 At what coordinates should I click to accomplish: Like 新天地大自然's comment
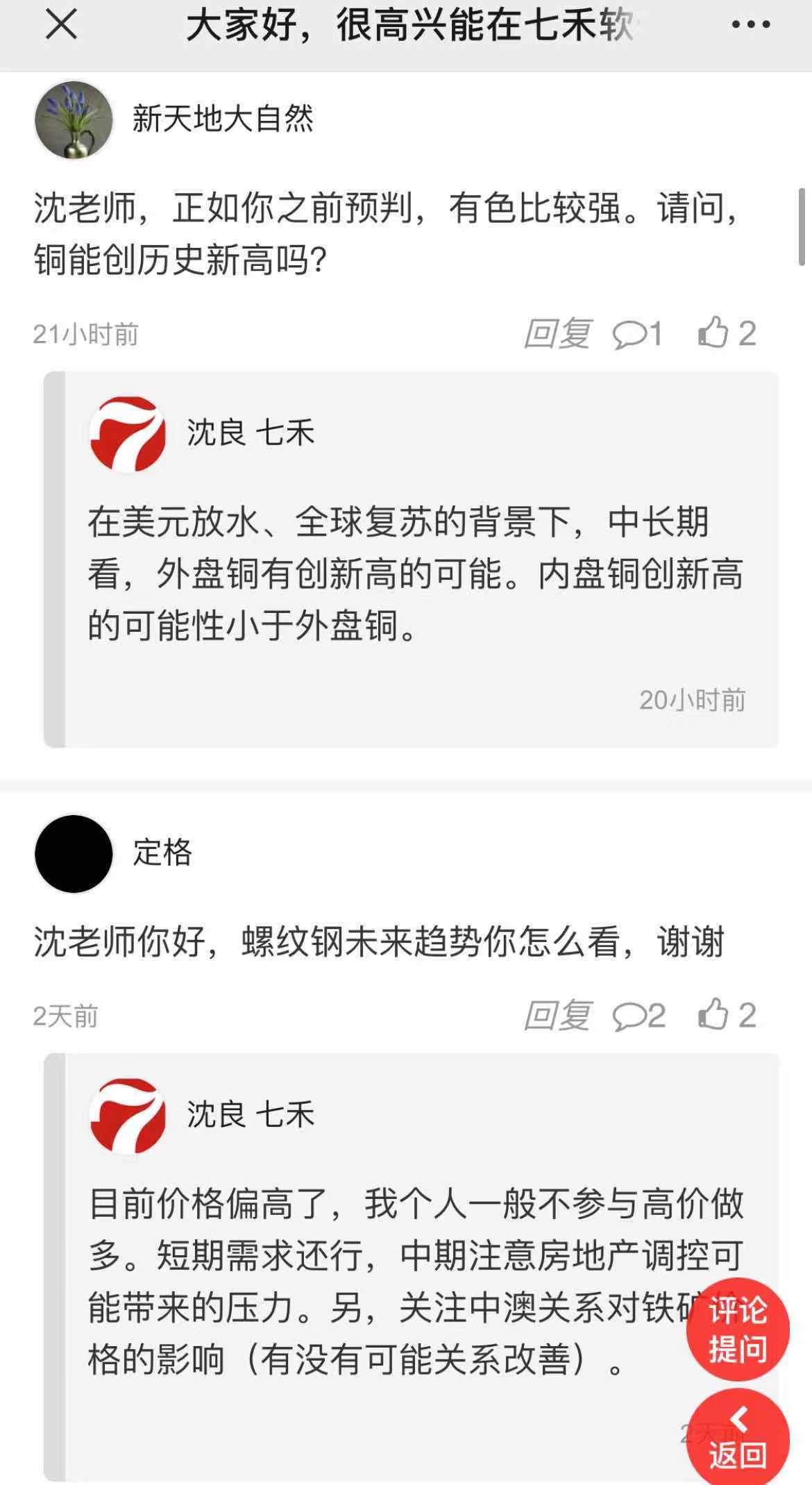pyautogui.click(x=726, y=333)
